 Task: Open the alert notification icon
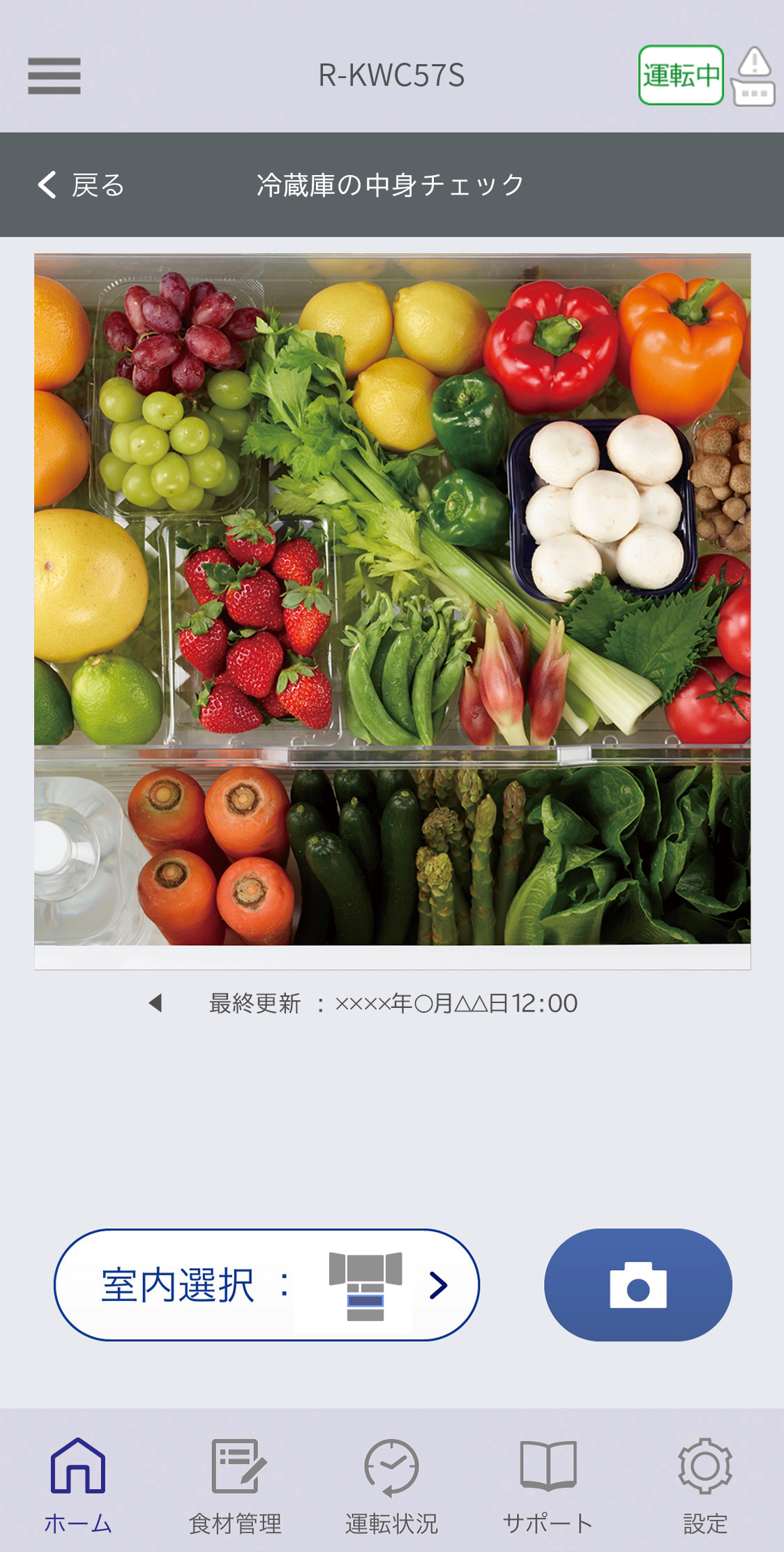(x=753, y=77)
